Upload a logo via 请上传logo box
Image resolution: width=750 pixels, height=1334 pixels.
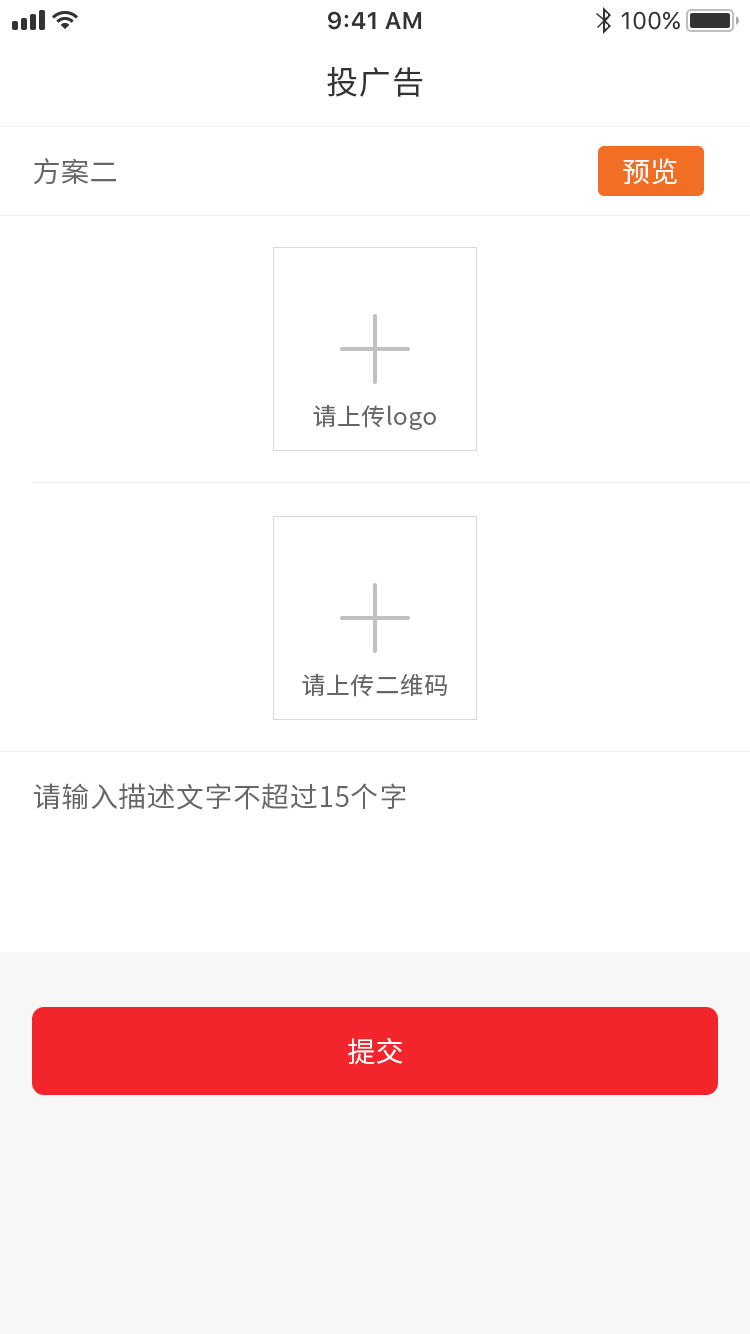[x=375, y=349]
